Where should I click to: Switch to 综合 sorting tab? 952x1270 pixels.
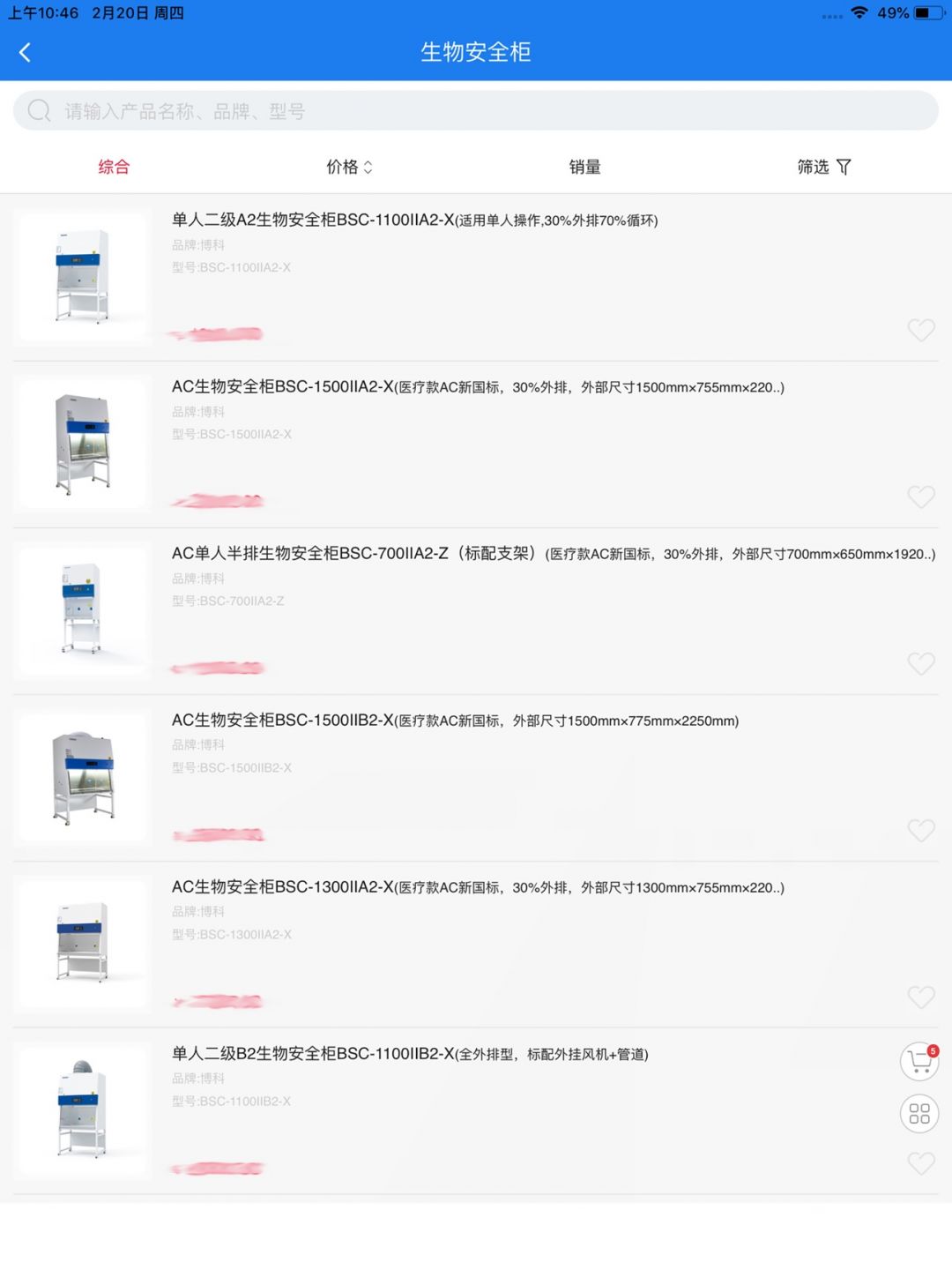tap(114, 167)
